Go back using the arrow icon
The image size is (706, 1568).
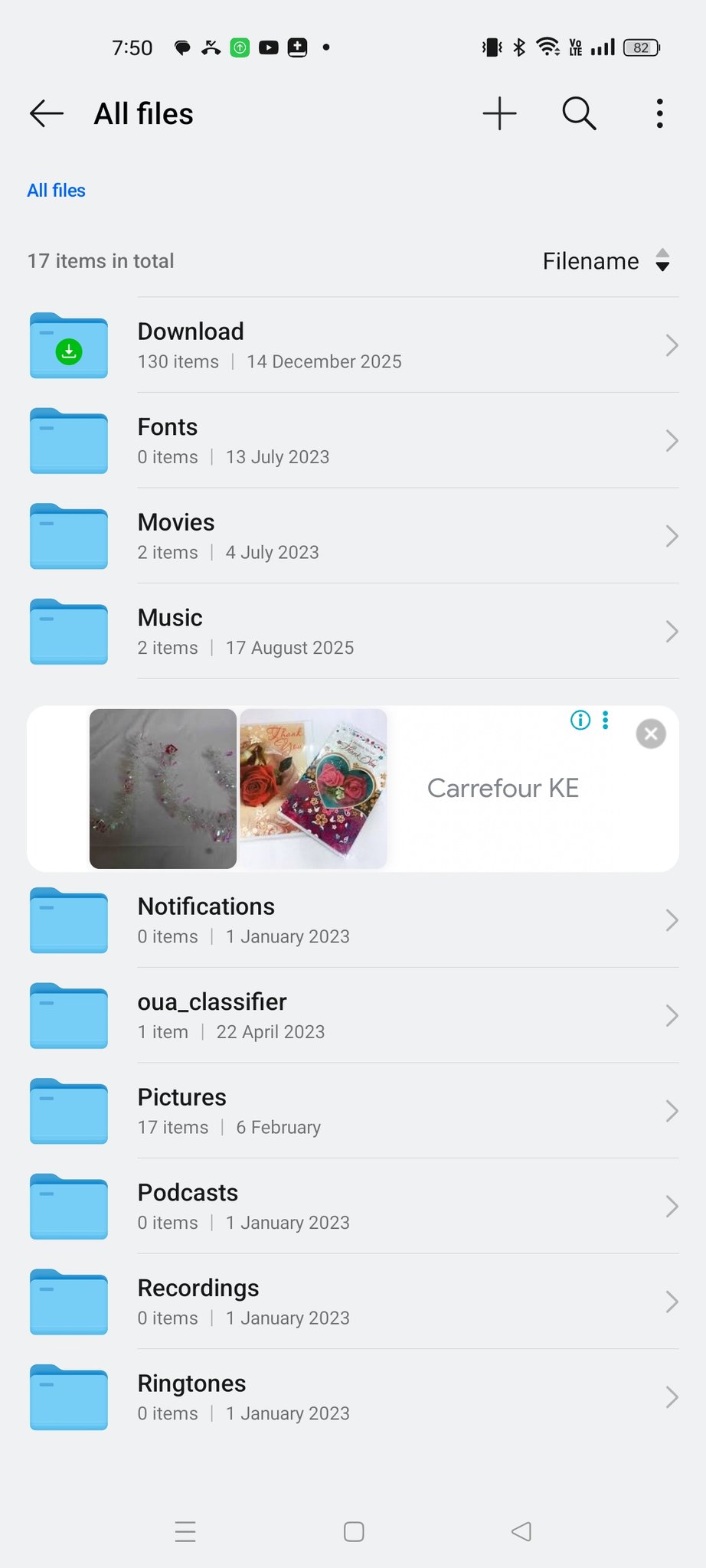(47, 114)
